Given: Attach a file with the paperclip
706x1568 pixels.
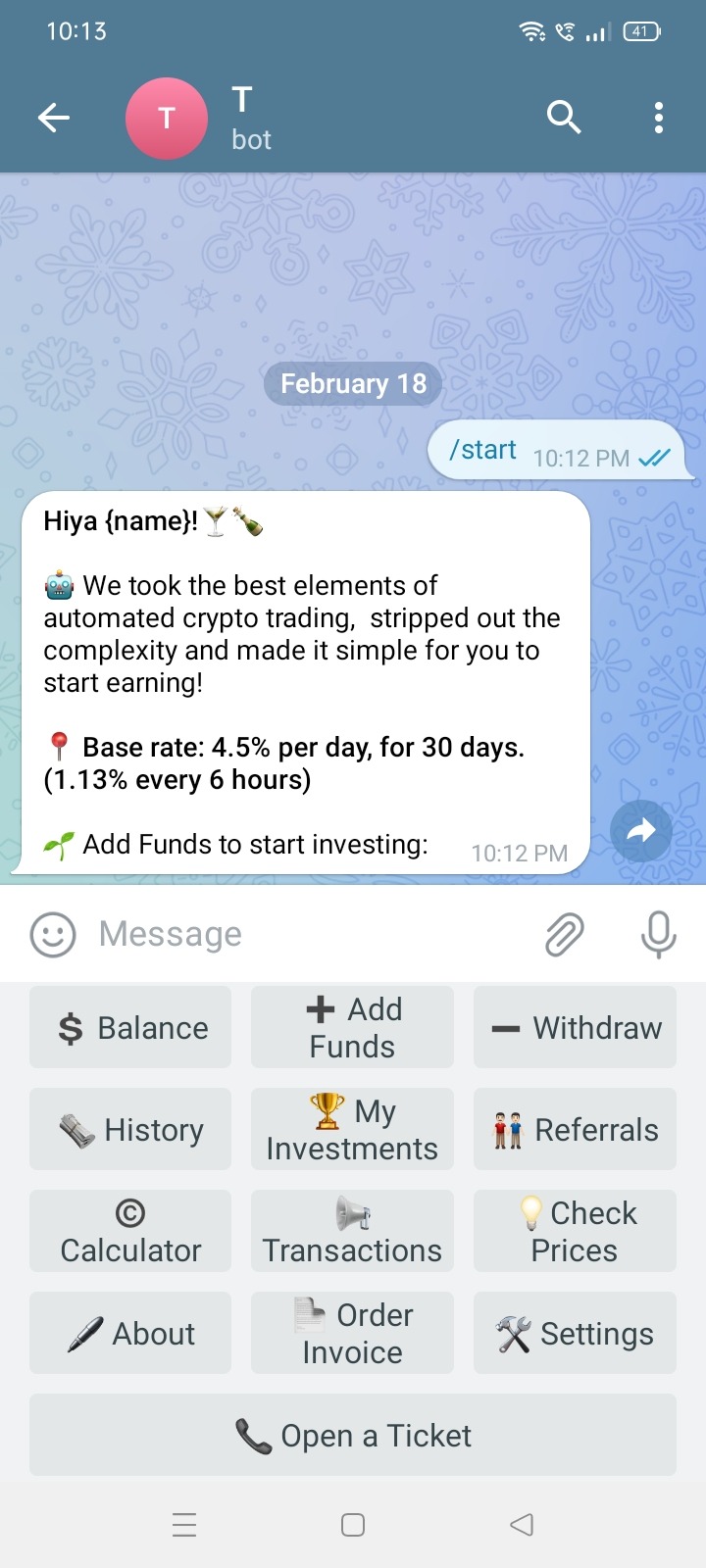Looking at the screenshot, I should pyautogui.click(x=564, y=935).
